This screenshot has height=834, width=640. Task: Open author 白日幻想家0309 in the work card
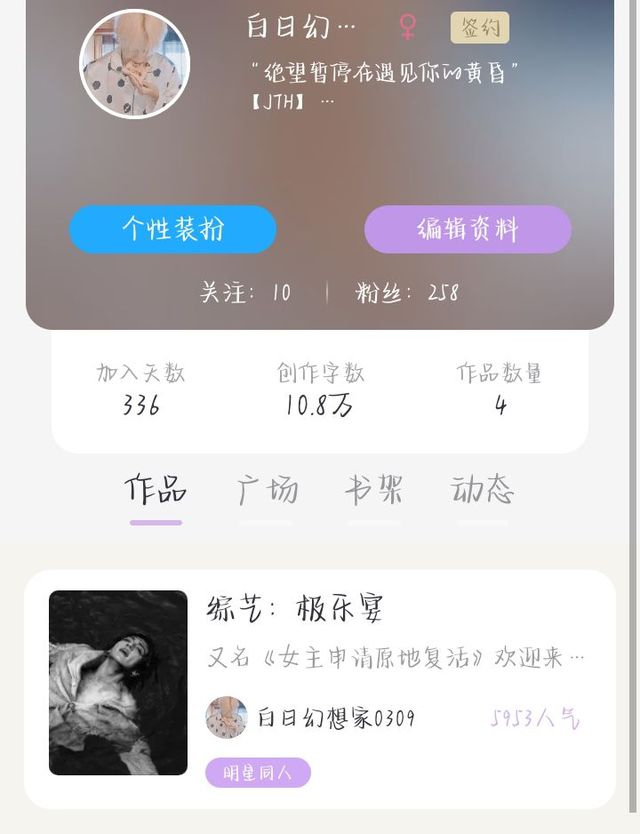click(x=335, y=718)
